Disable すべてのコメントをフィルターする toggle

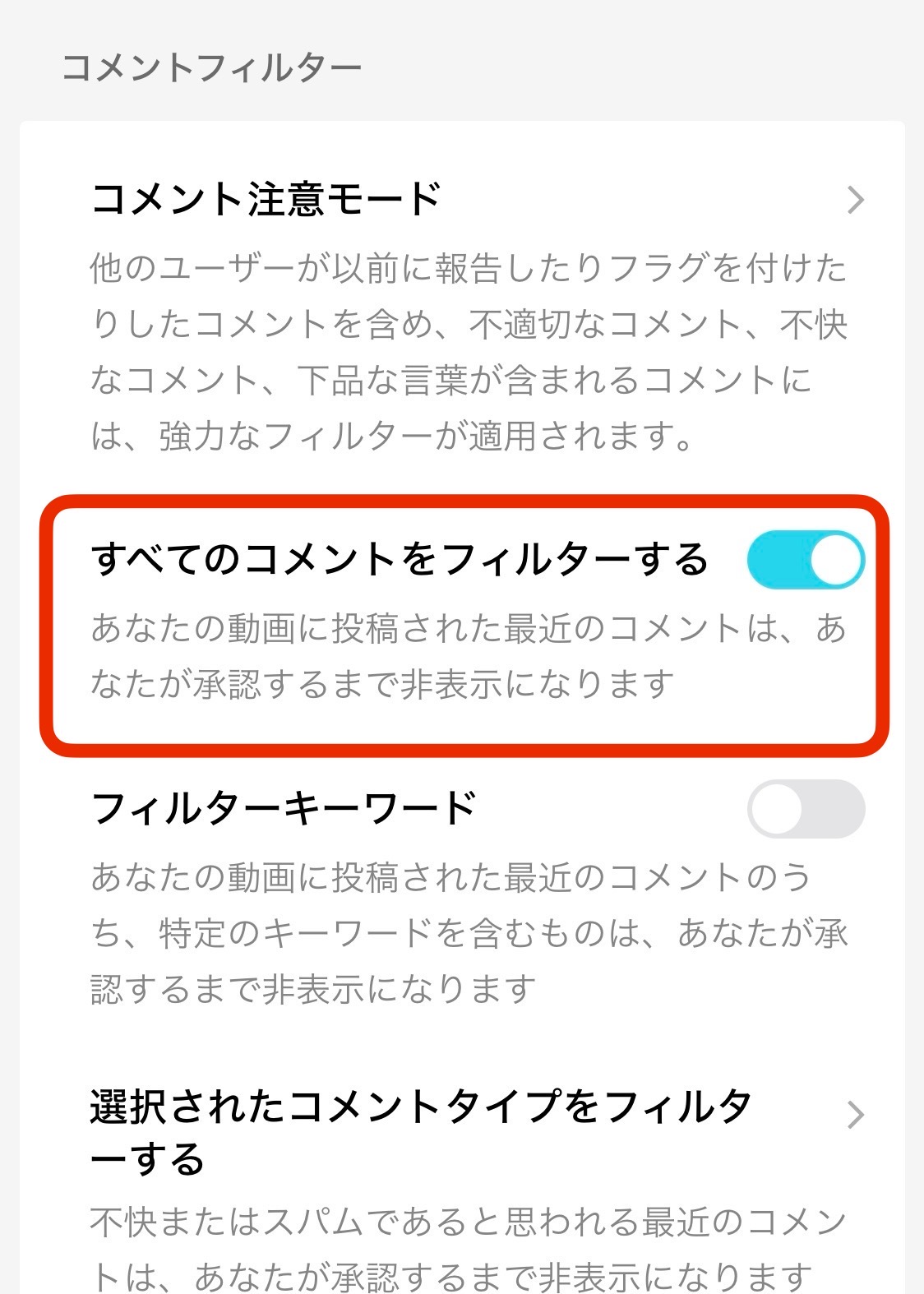point(805,560)
